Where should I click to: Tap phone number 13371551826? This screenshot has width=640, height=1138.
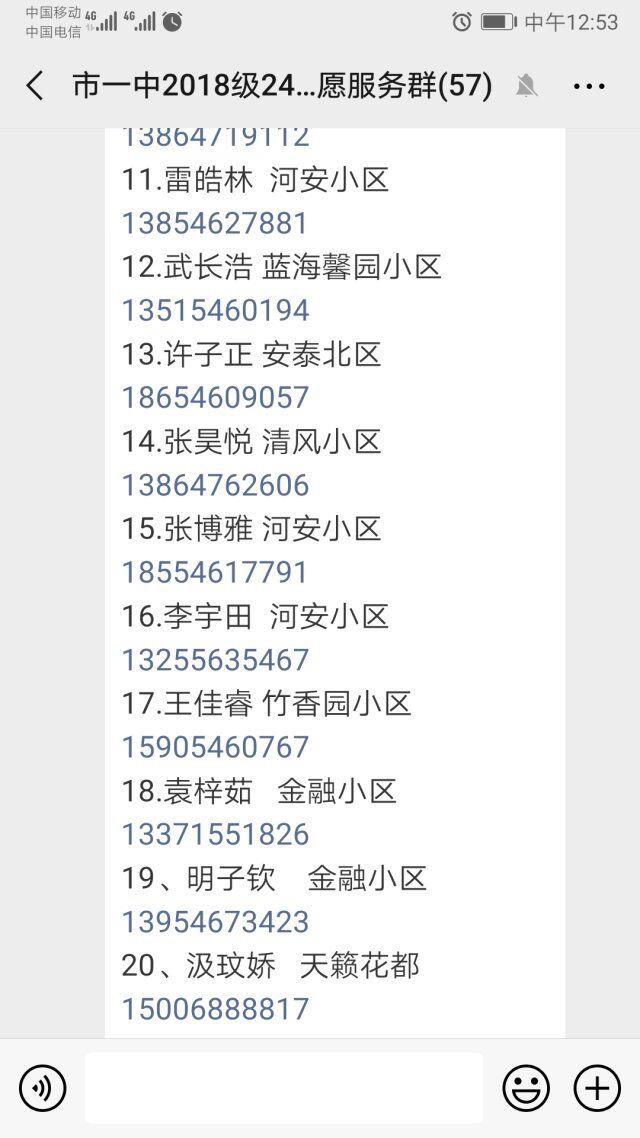(x=216, y=835)
